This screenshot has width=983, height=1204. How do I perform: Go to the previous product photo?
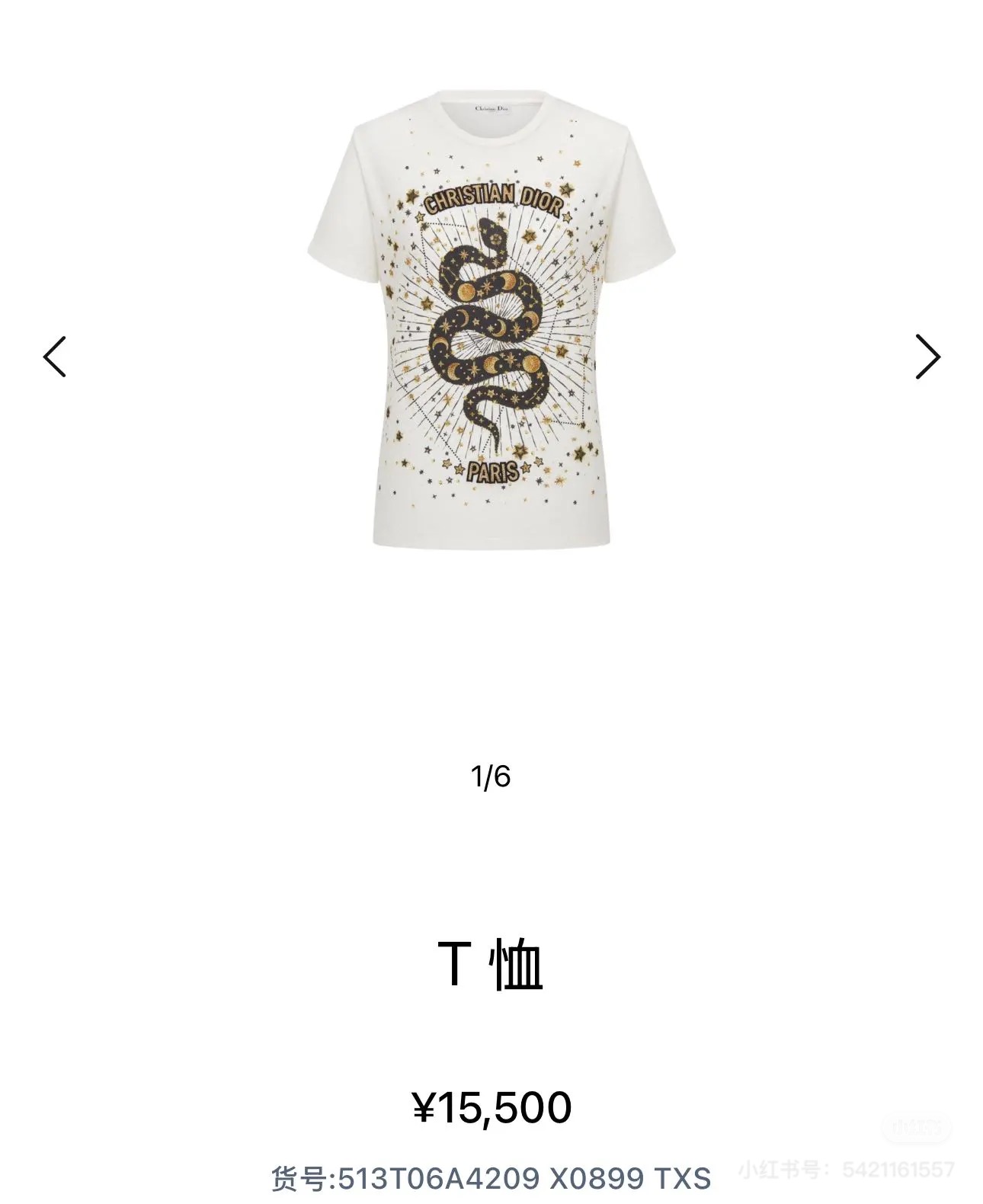coord(55,356)
